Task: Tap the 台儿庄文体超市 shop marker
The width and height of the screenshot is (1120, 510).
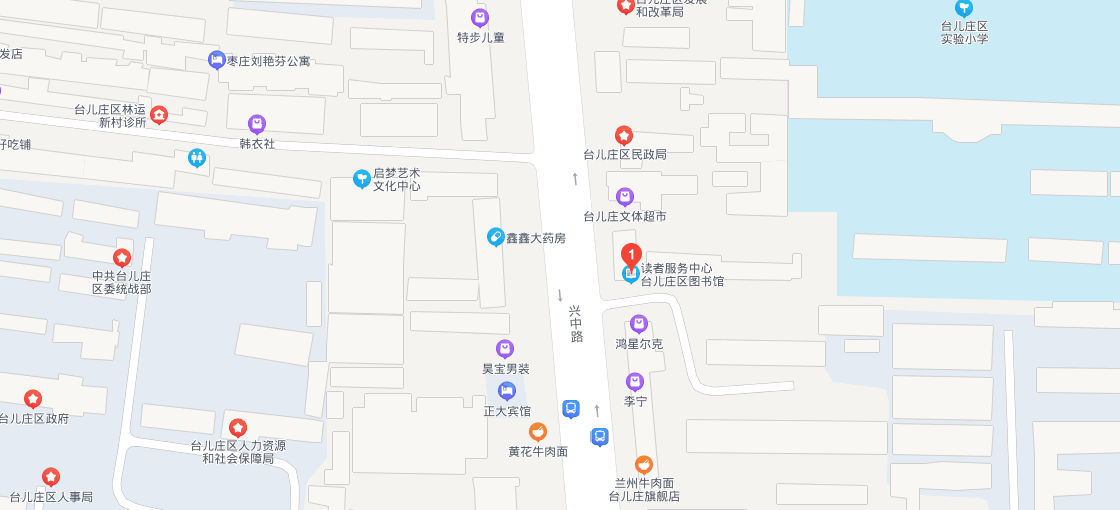Action: pyautogui.click(x=625, y=197)
